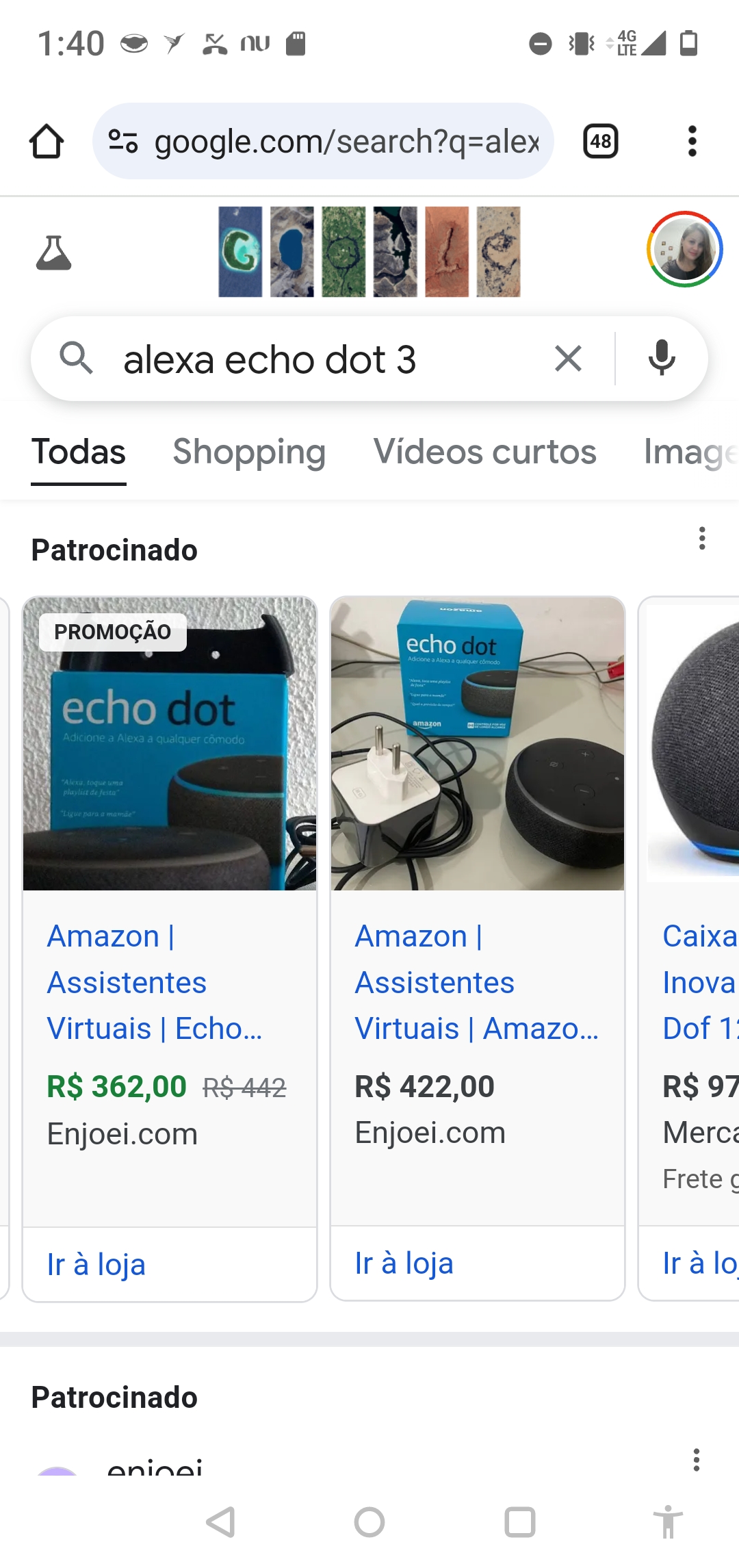Viewport: 739px width, 1568px height.
Task: Switch to the Shopping tab
Action: point(248,452)
